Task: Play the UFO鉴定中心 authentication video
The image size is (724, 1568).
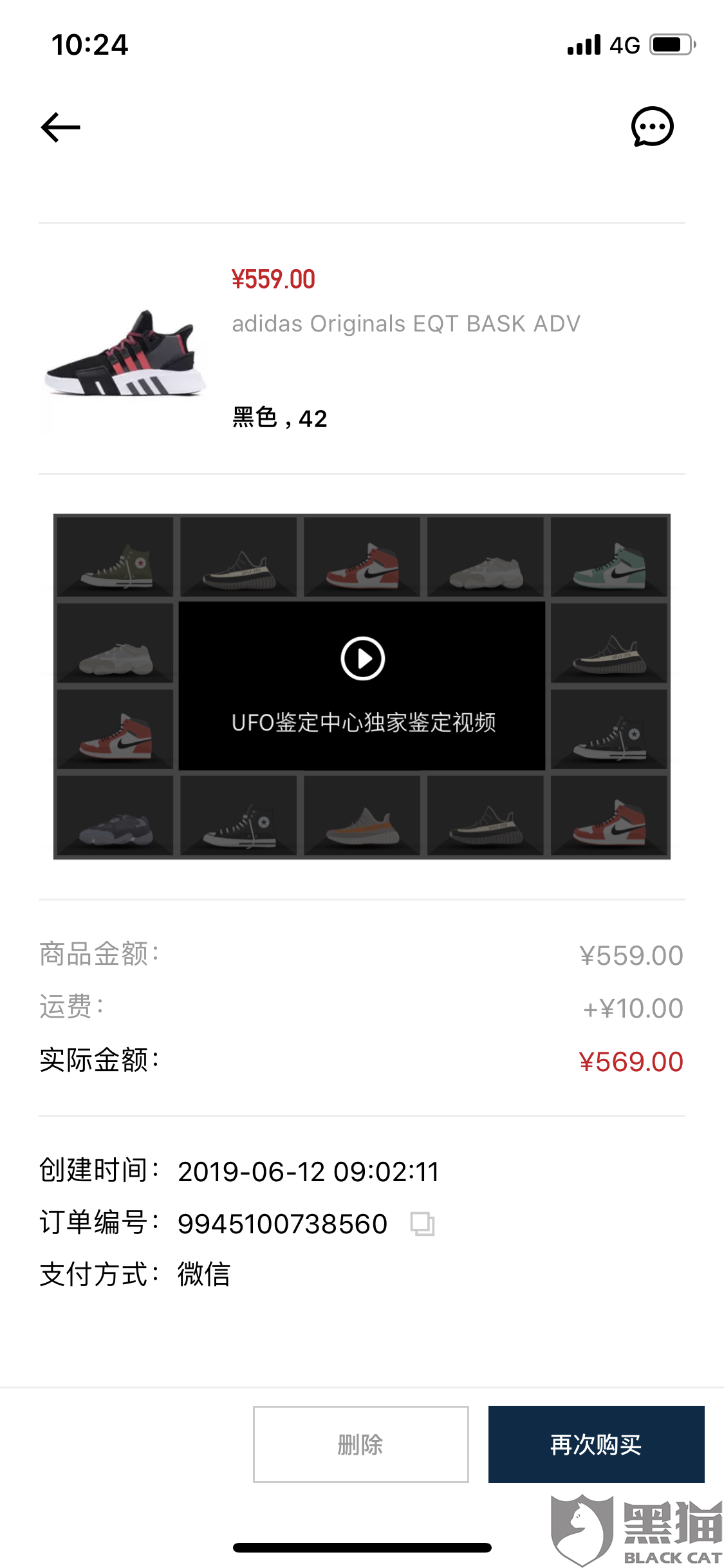Action: (362, 658)
